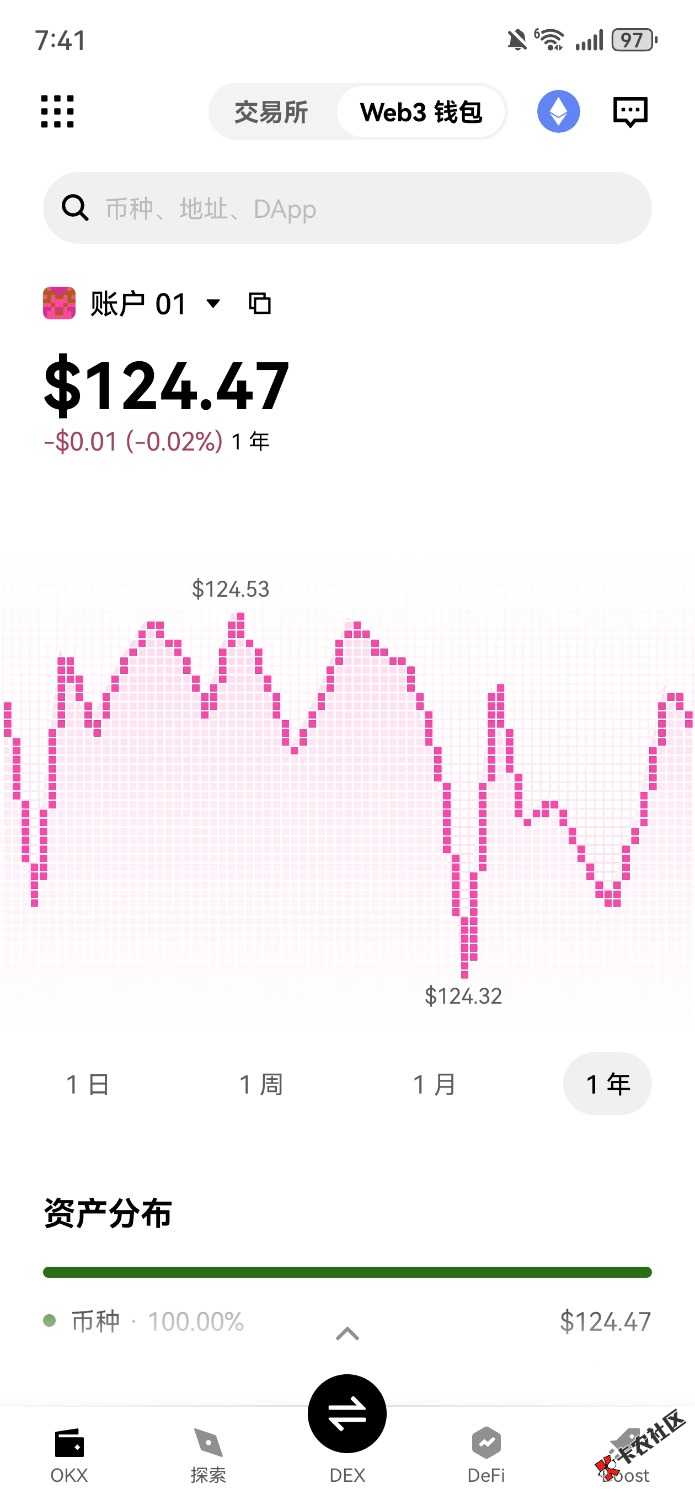Choose the 1 年 chart range
695x1500 pixels.
click(607, 1084)
